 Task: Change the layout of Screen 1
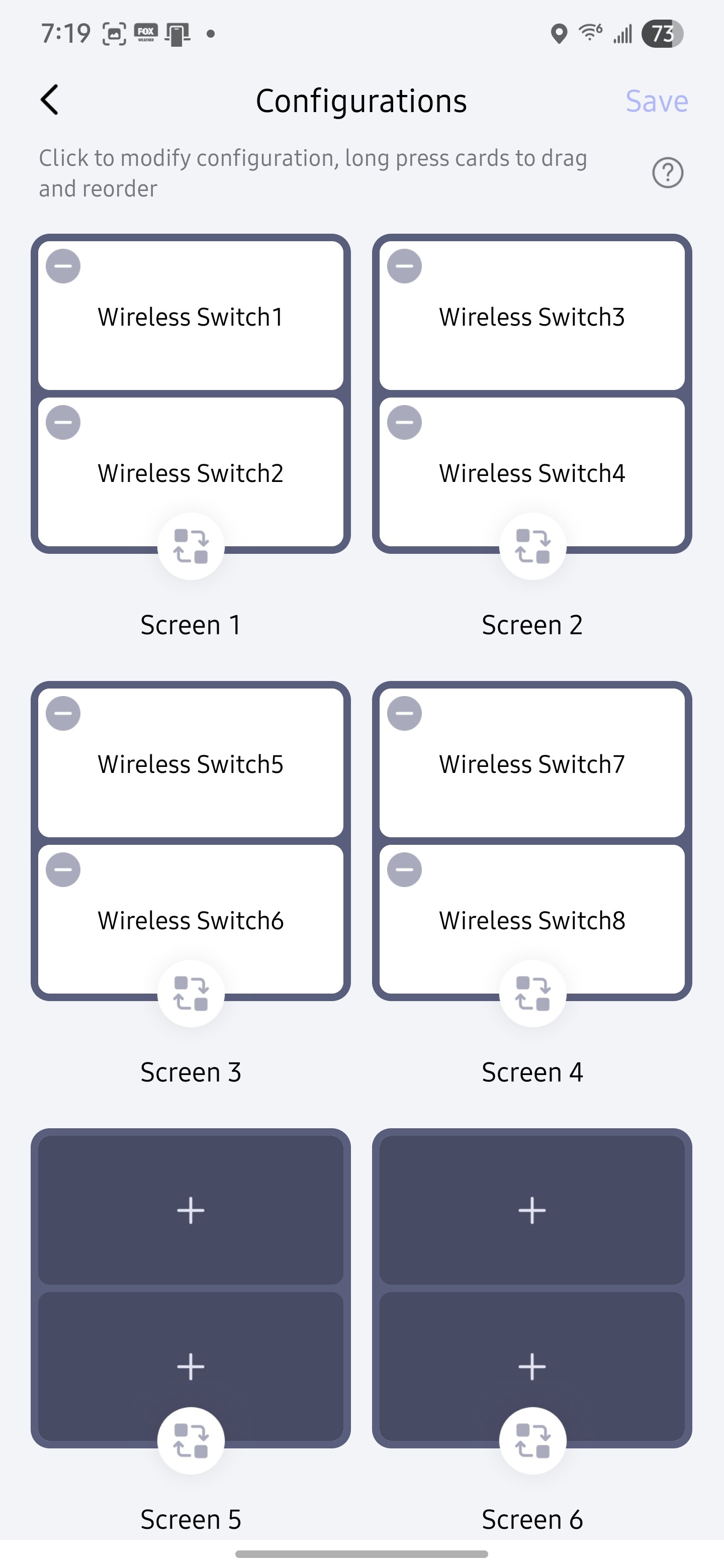coord(191,546)
